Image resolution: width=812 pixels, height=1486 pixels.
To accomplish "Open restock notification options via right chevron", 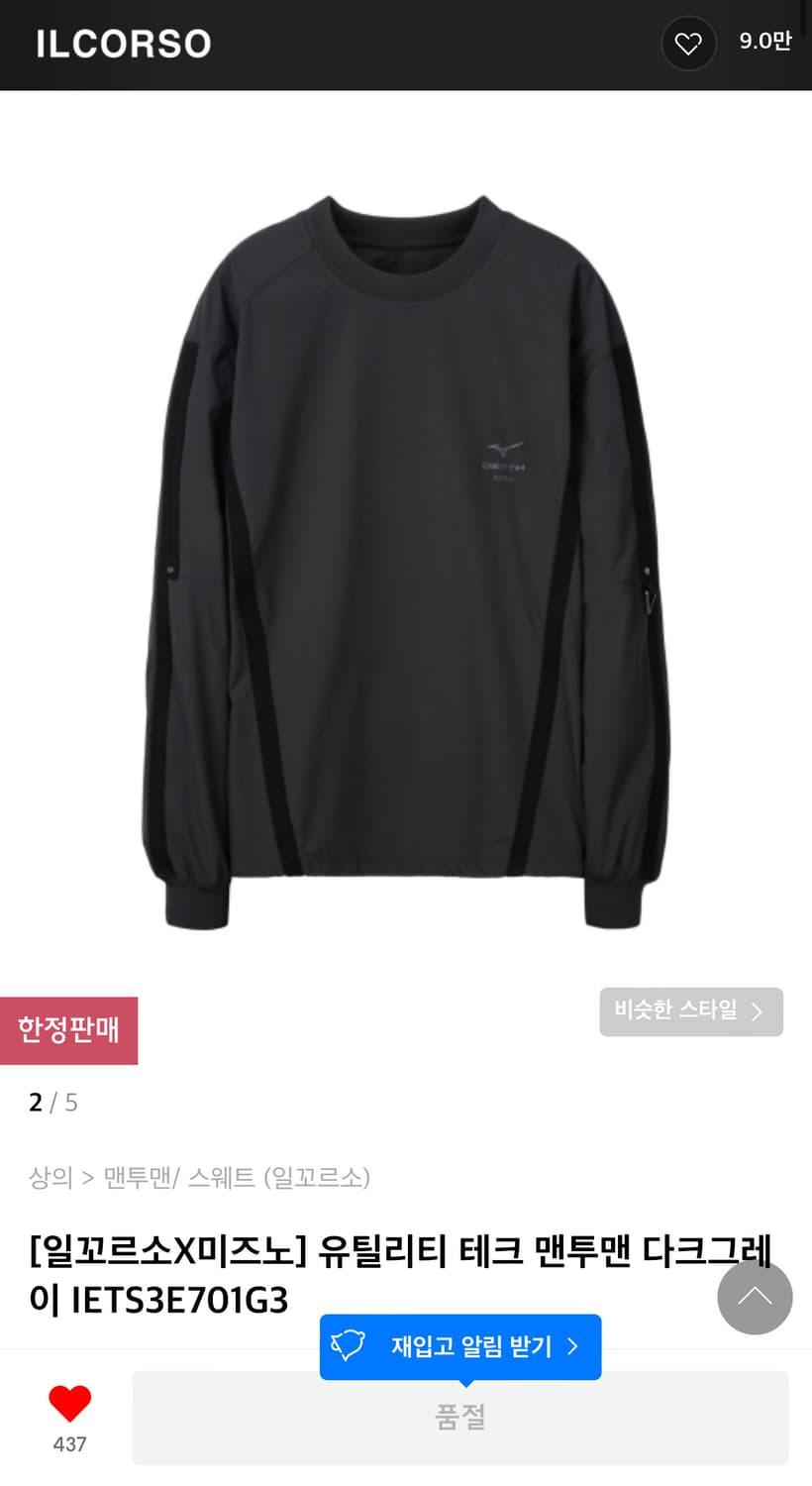I will click(572, 1346).
